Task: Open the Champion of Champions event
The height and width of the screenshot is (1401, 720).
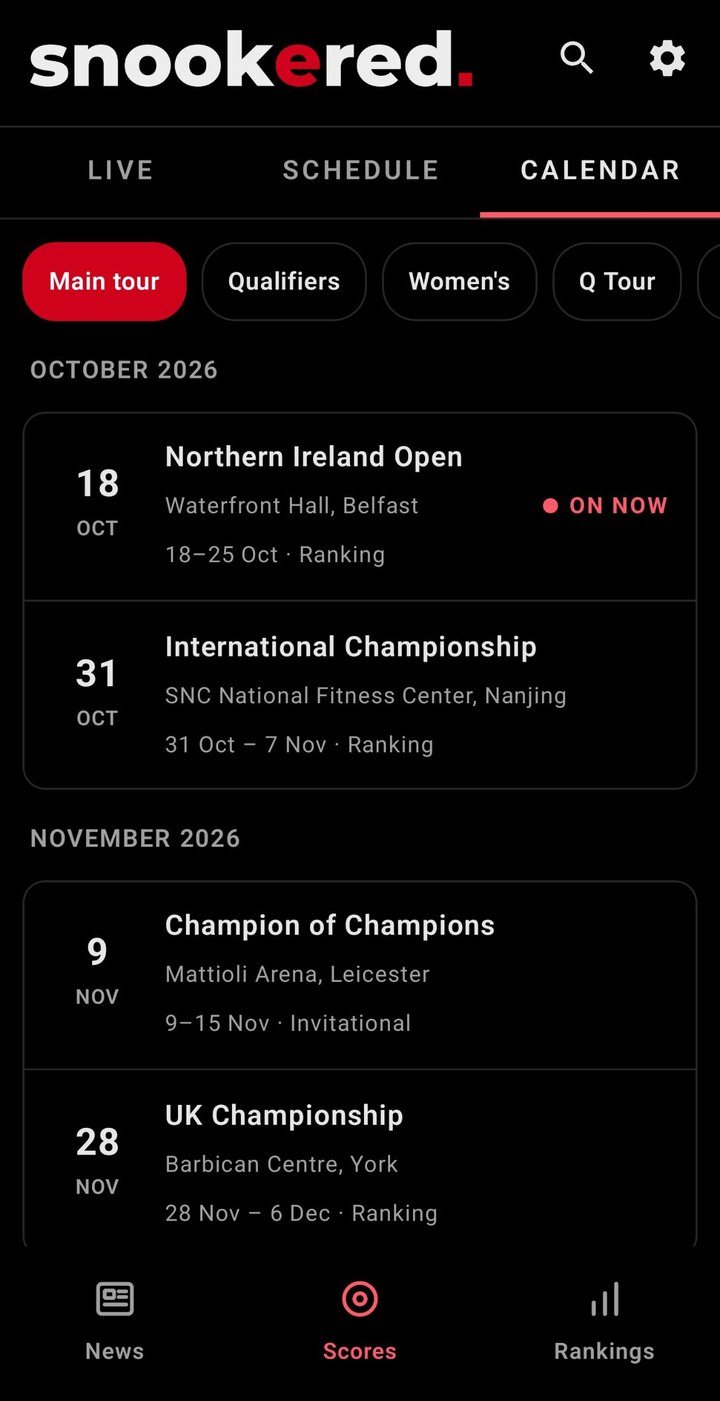Action: coord(360,975)
